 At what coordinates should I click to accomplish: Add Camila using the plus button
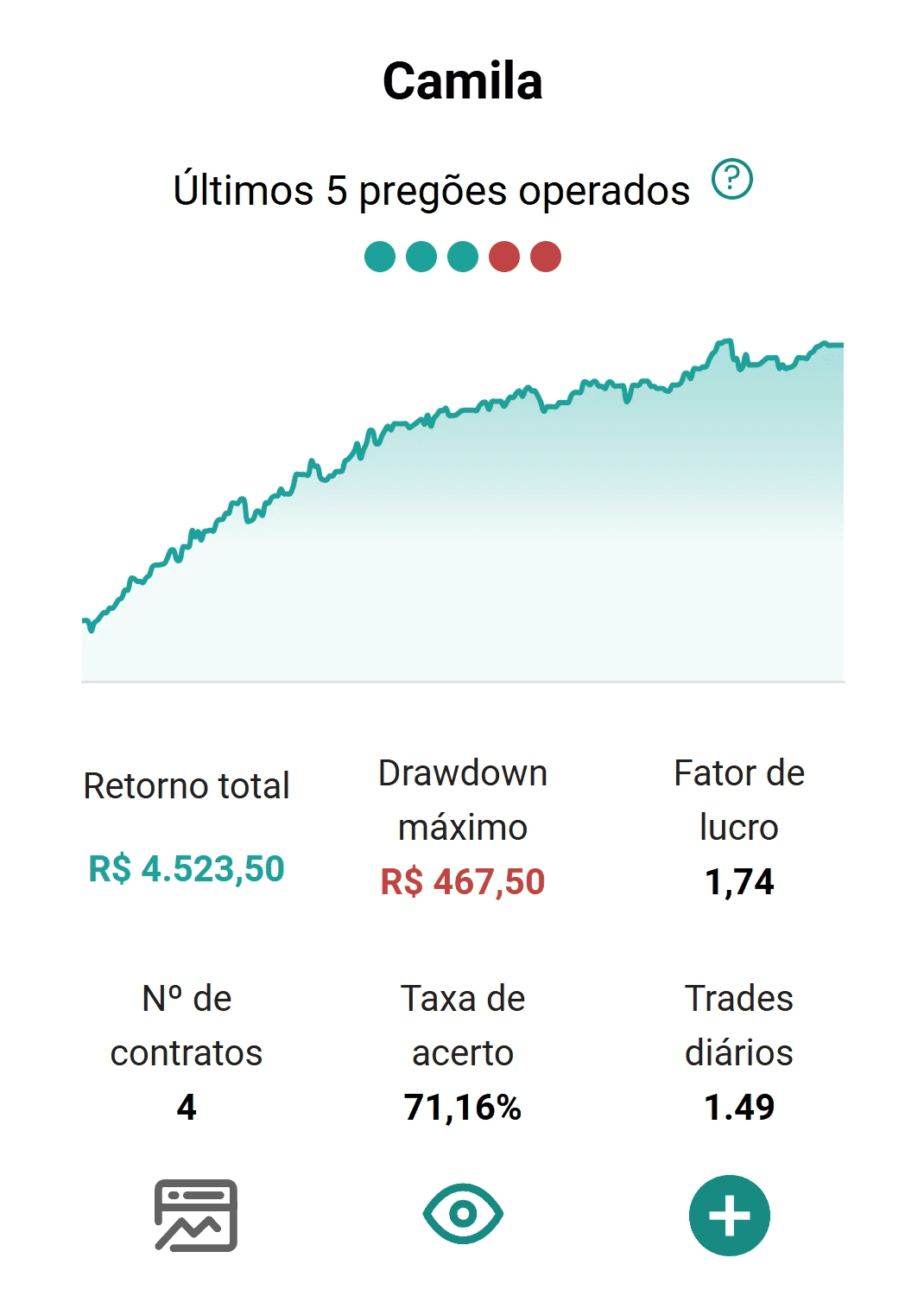coord(730,1216)
